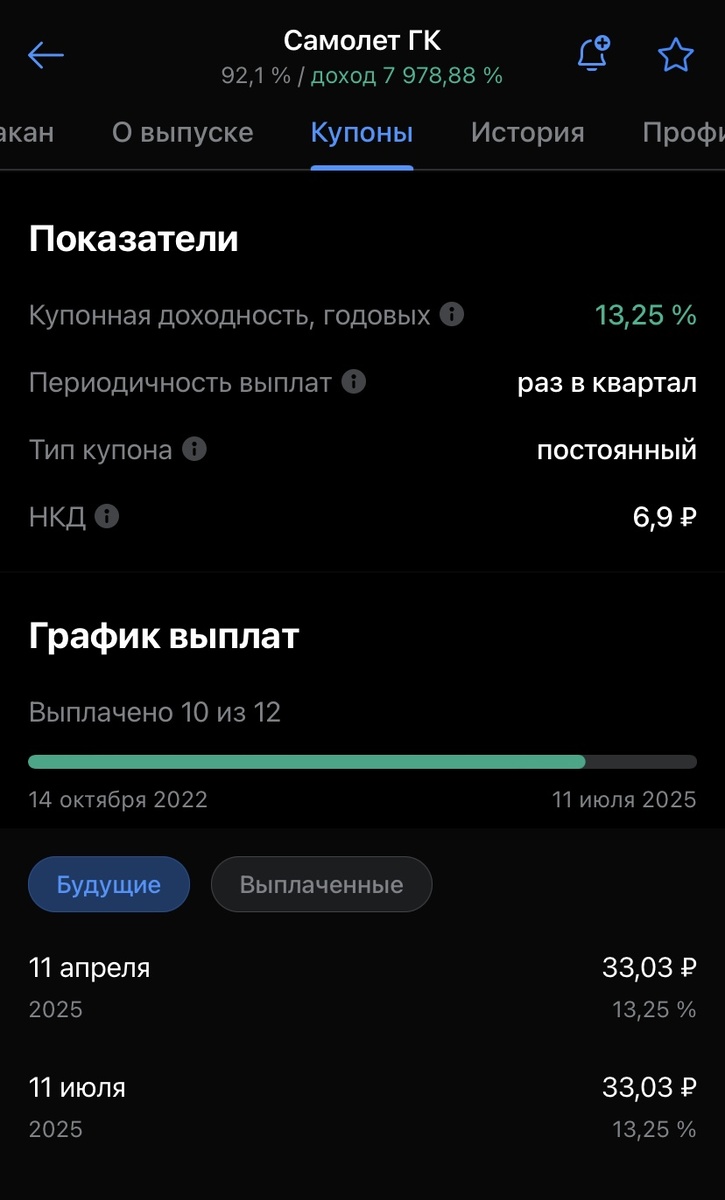Select the Купоны tab
The image size is (725, 1200).
pos(361,132)
